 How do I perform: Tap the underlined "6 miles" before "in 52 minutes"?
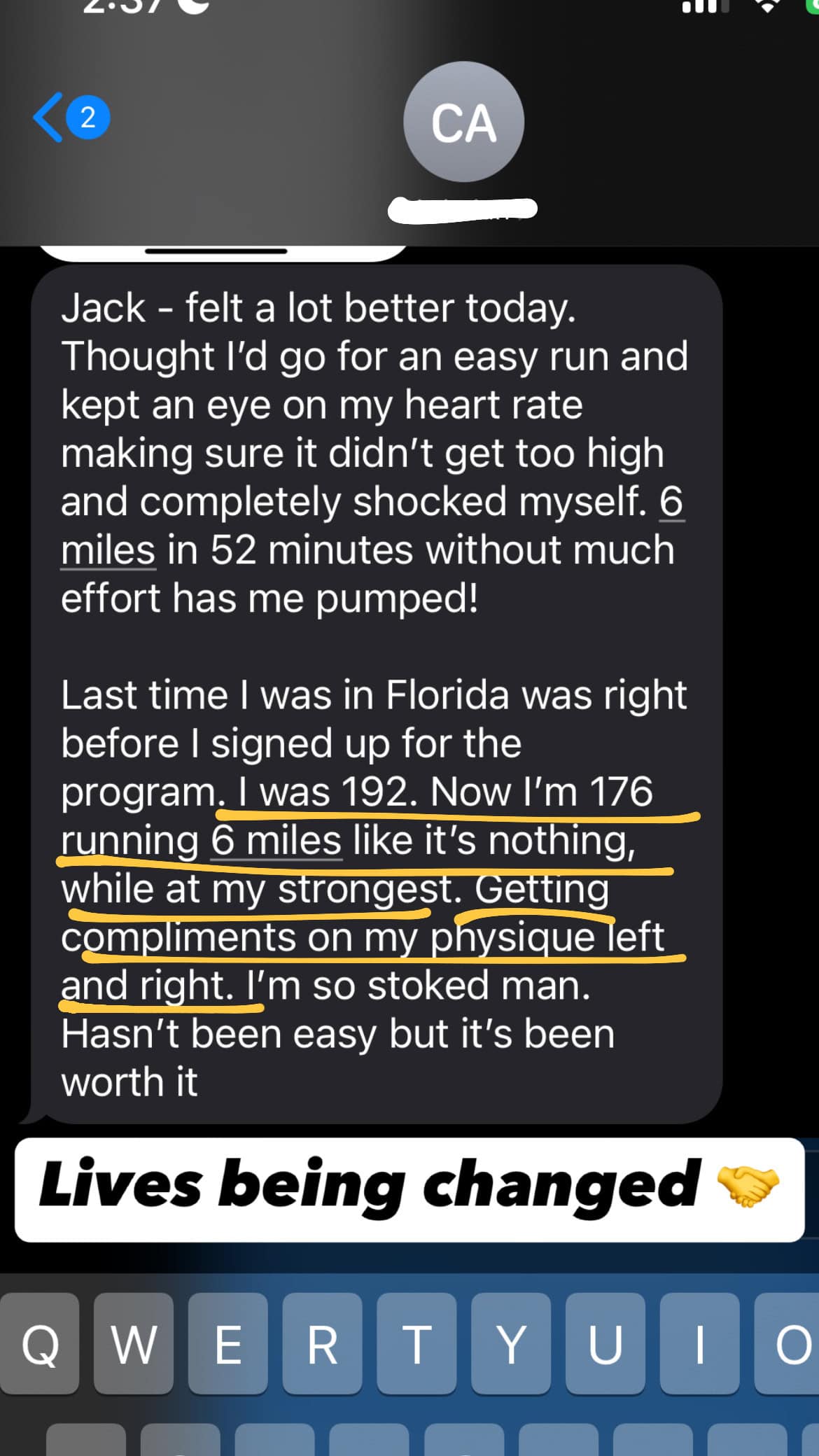[108, 551]
